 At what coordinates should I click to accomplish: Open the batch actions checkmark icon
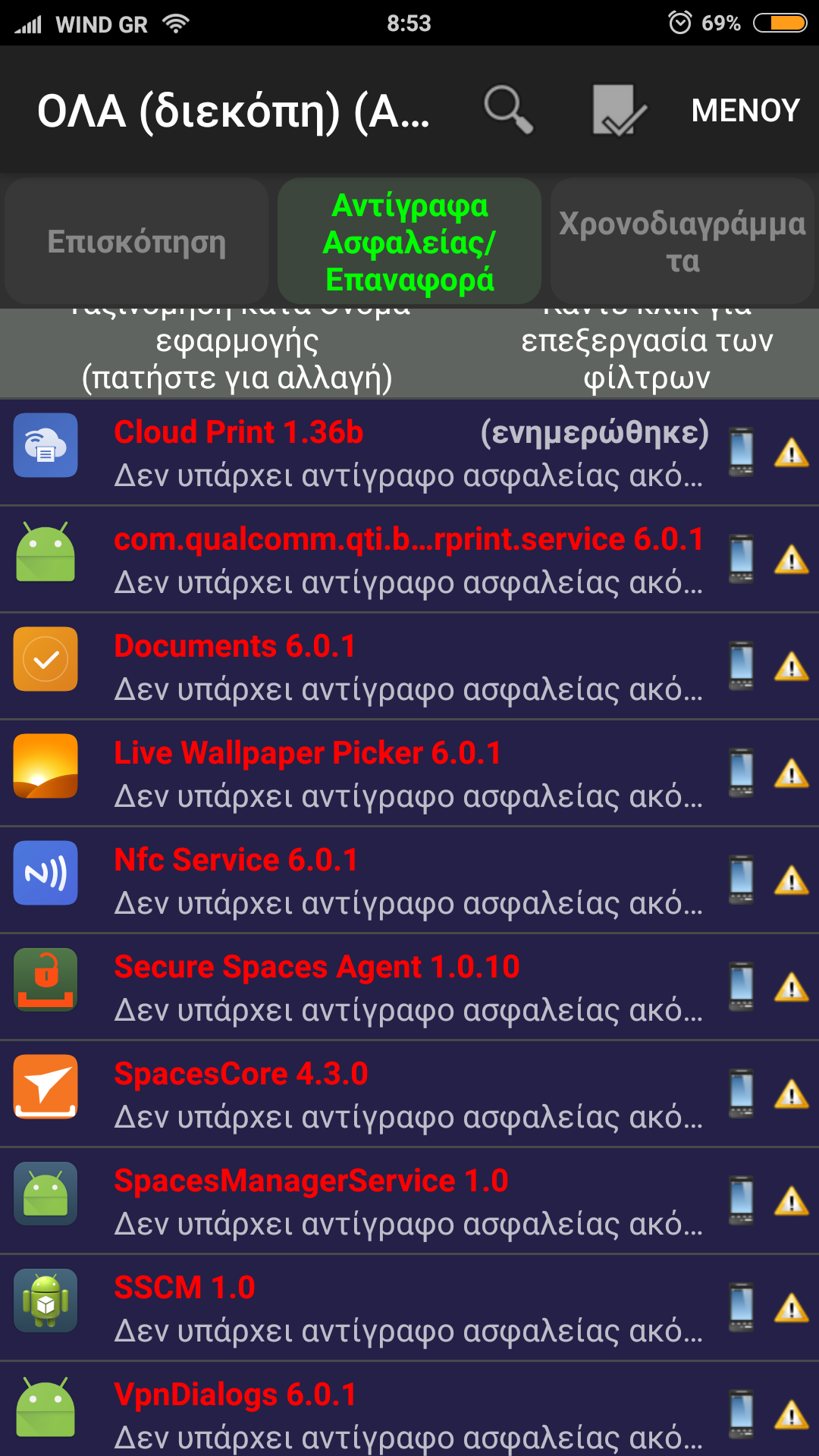tap(619, 111)
